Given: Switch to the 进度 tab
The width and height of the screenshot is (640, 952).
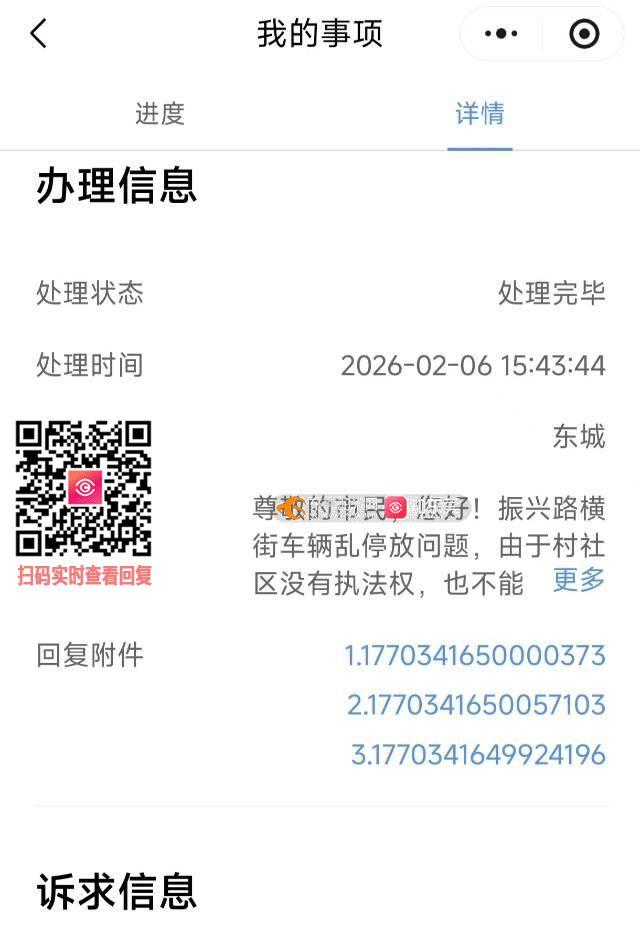Looking at the screenshot, I should (x=160, y=114).
